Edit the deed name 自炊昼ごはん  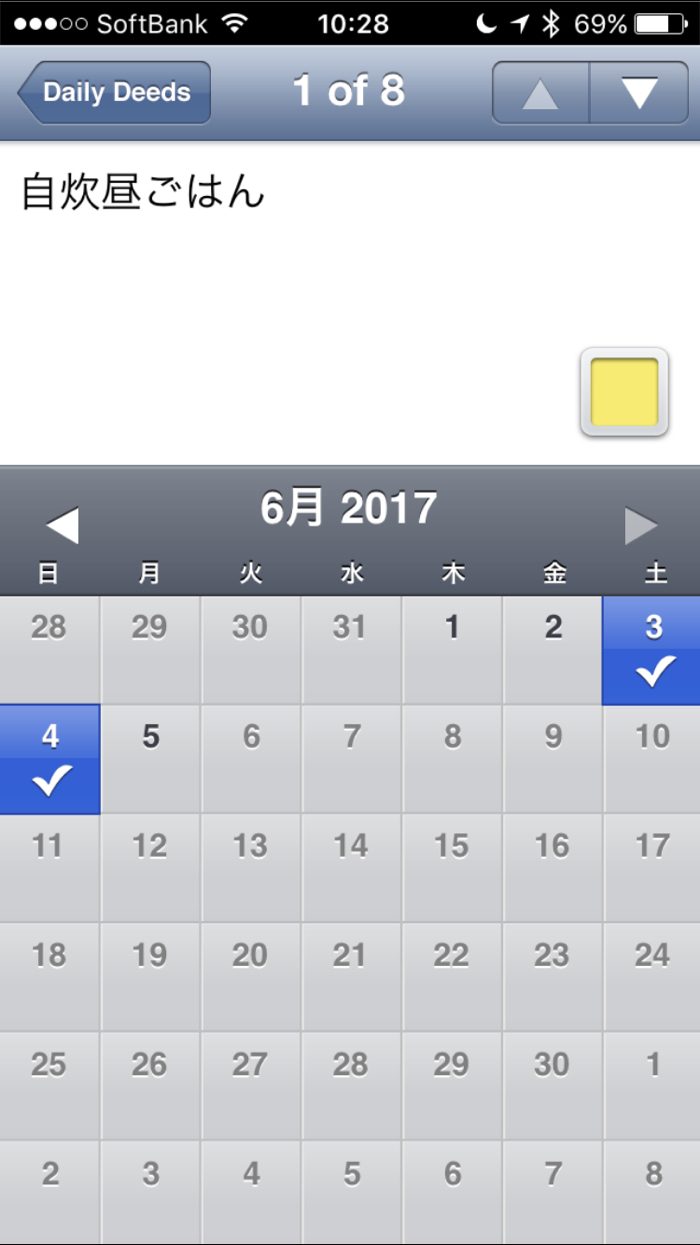(143, 192)
